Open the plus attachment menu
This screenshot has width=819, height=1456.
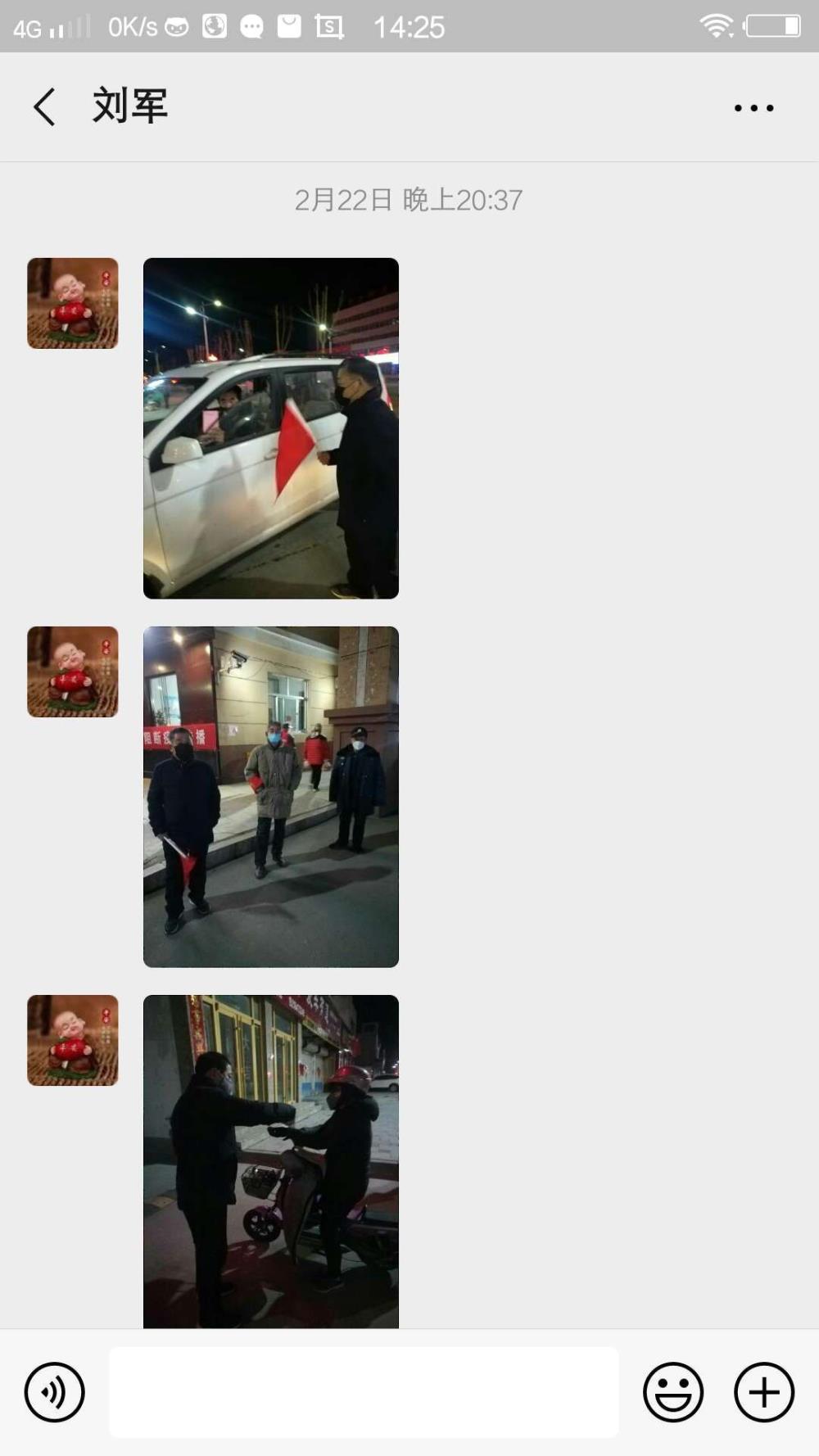764,1392
